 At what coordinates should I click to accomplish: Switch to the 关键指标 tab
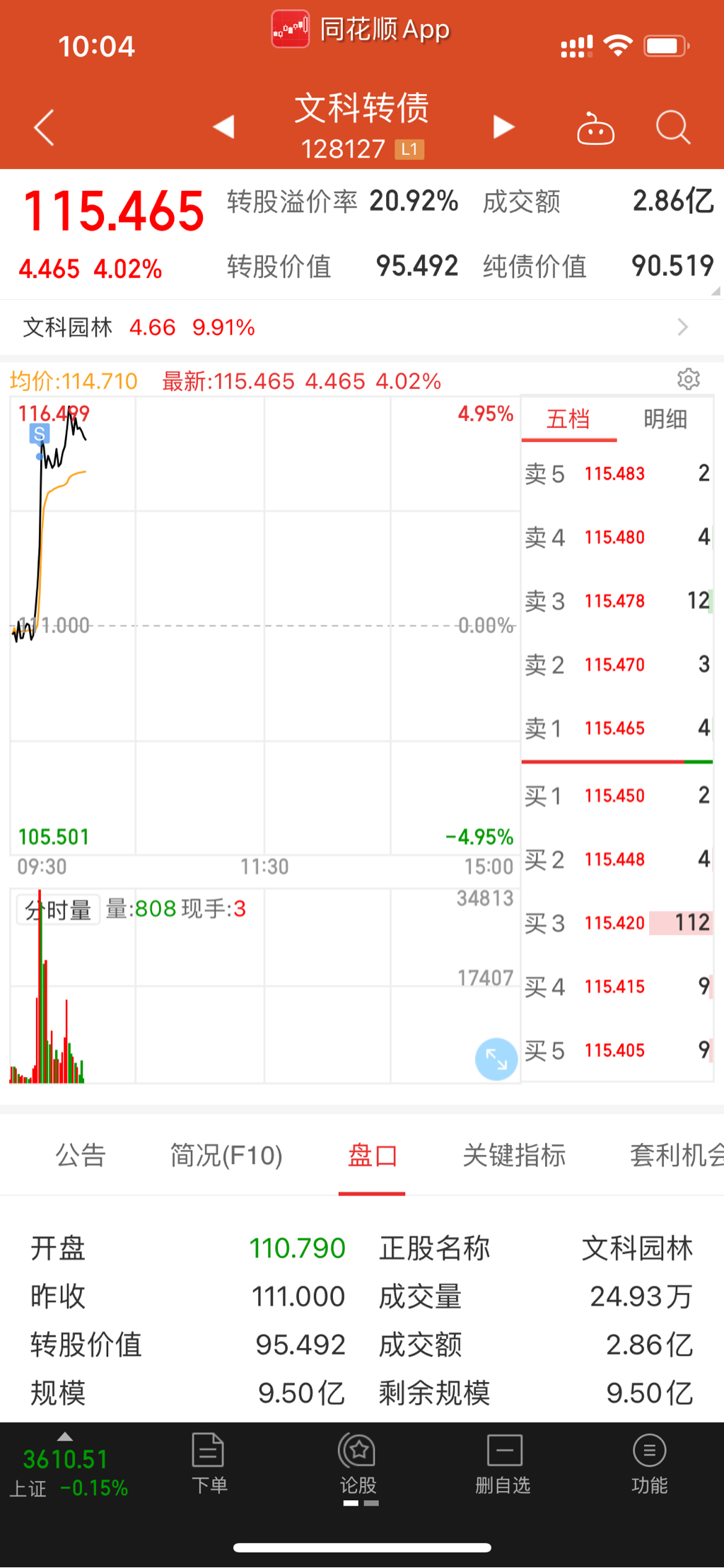[x=514, y=1156]
